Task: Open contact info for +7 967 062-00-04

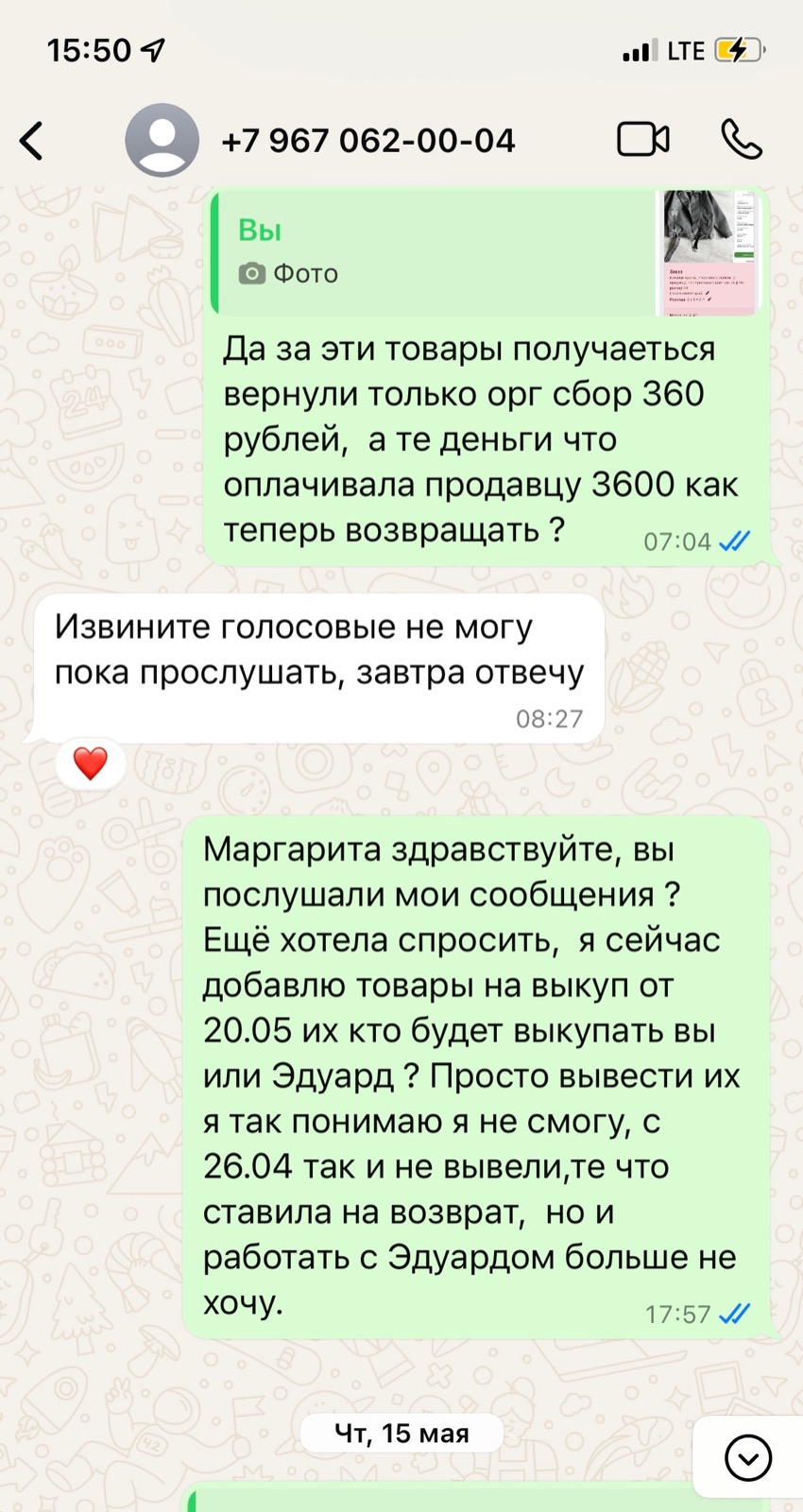Action: pos(367,141)
